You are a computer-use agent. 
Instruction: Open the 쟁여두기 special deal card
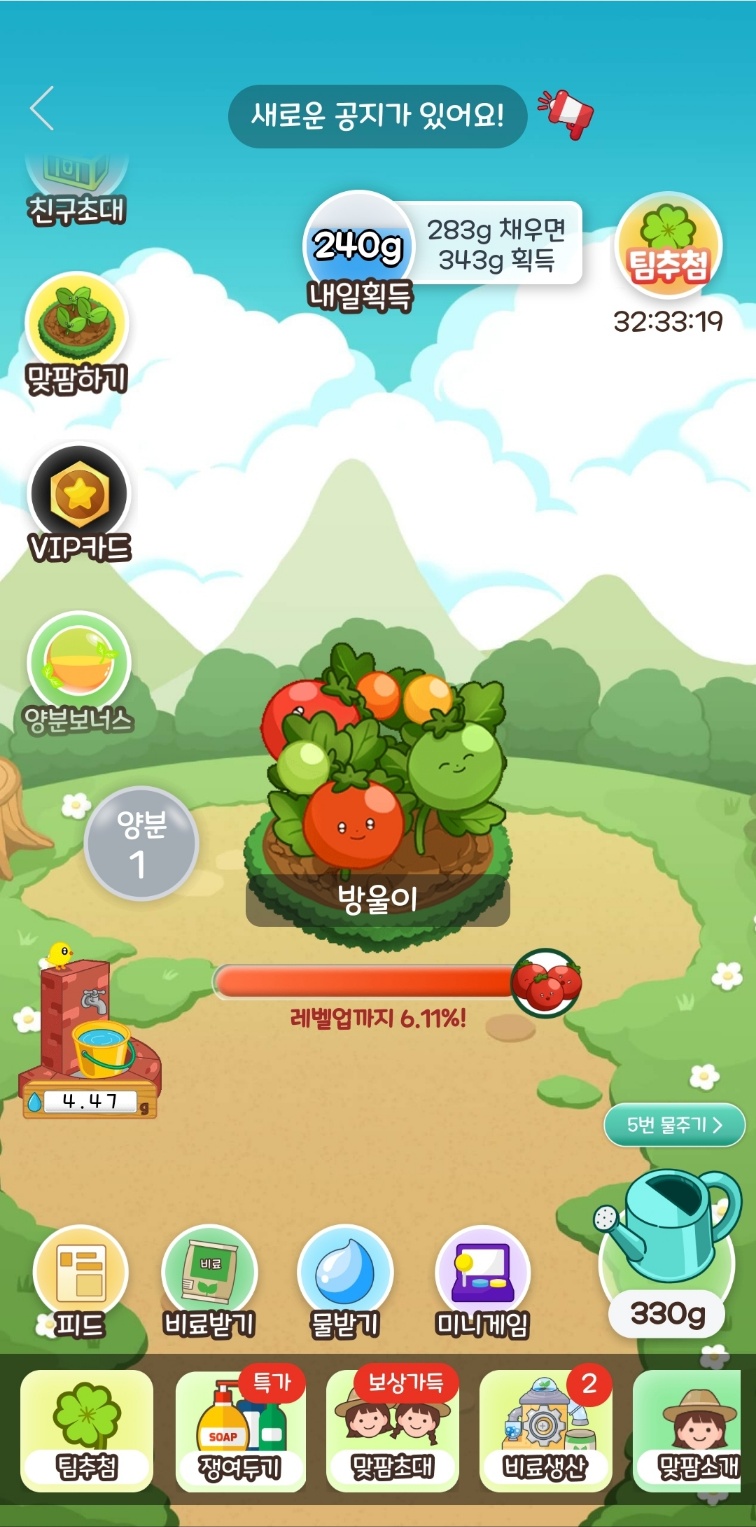[x=238, y=1430]
